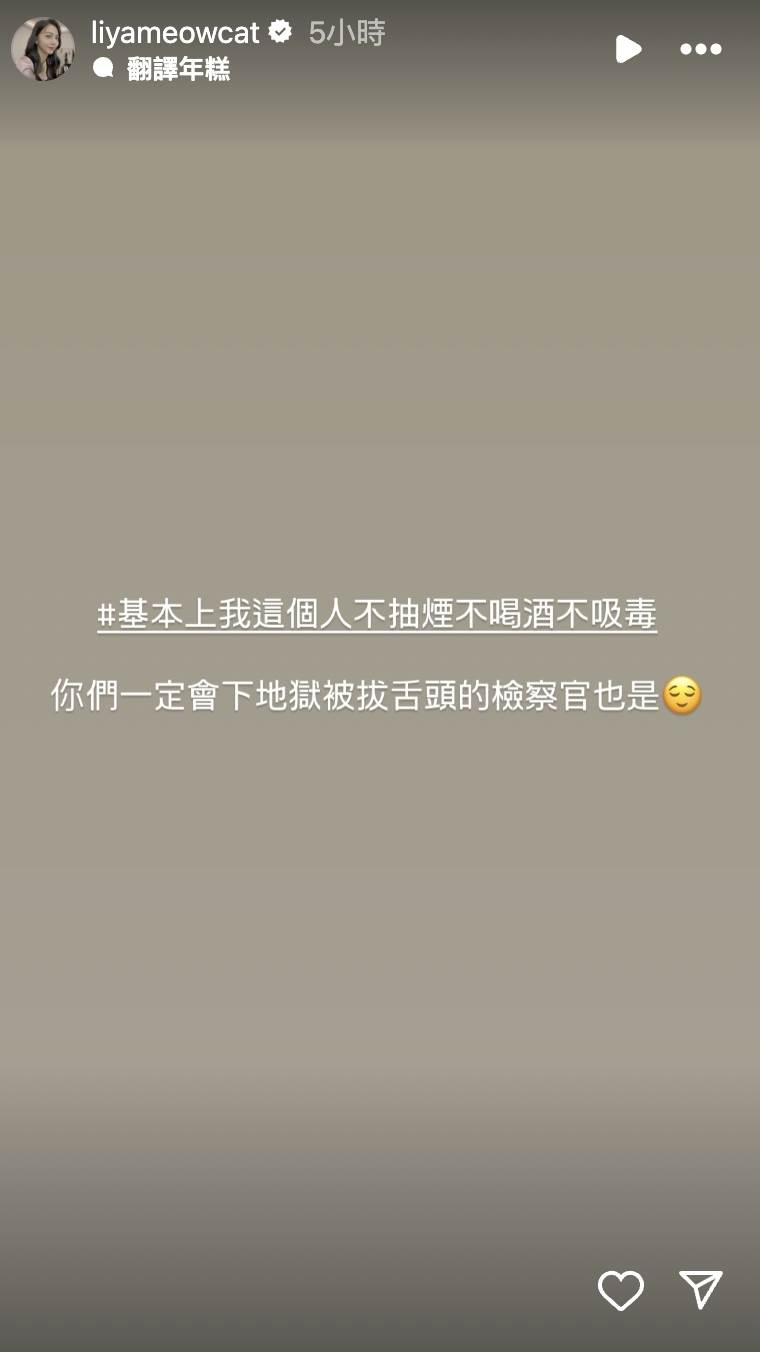Viewport: 760px width, 1352px height.
Task: Click the verified badge next to liyameowcat
Action: coord(278,34)
